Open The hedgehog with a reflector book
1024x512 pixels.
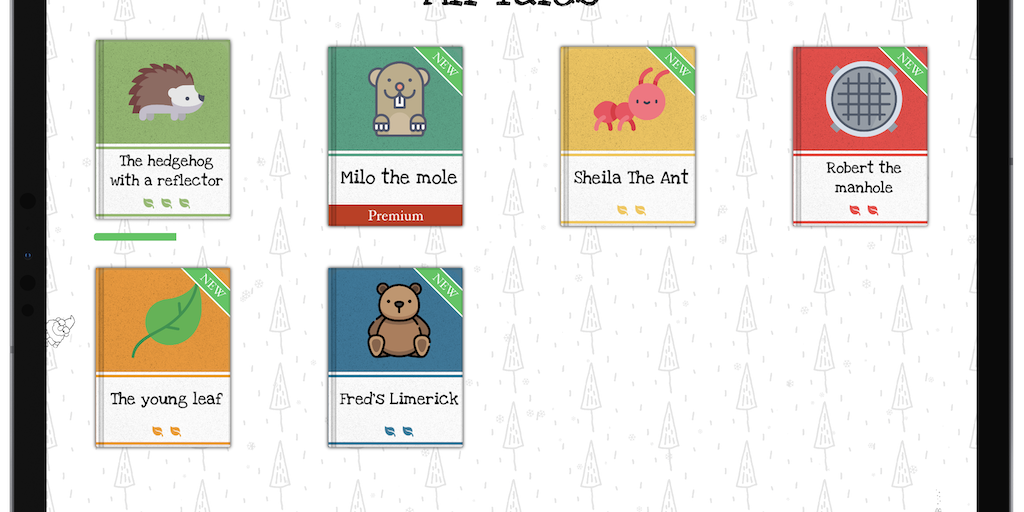pyautogui.click(x=163, y=129)
